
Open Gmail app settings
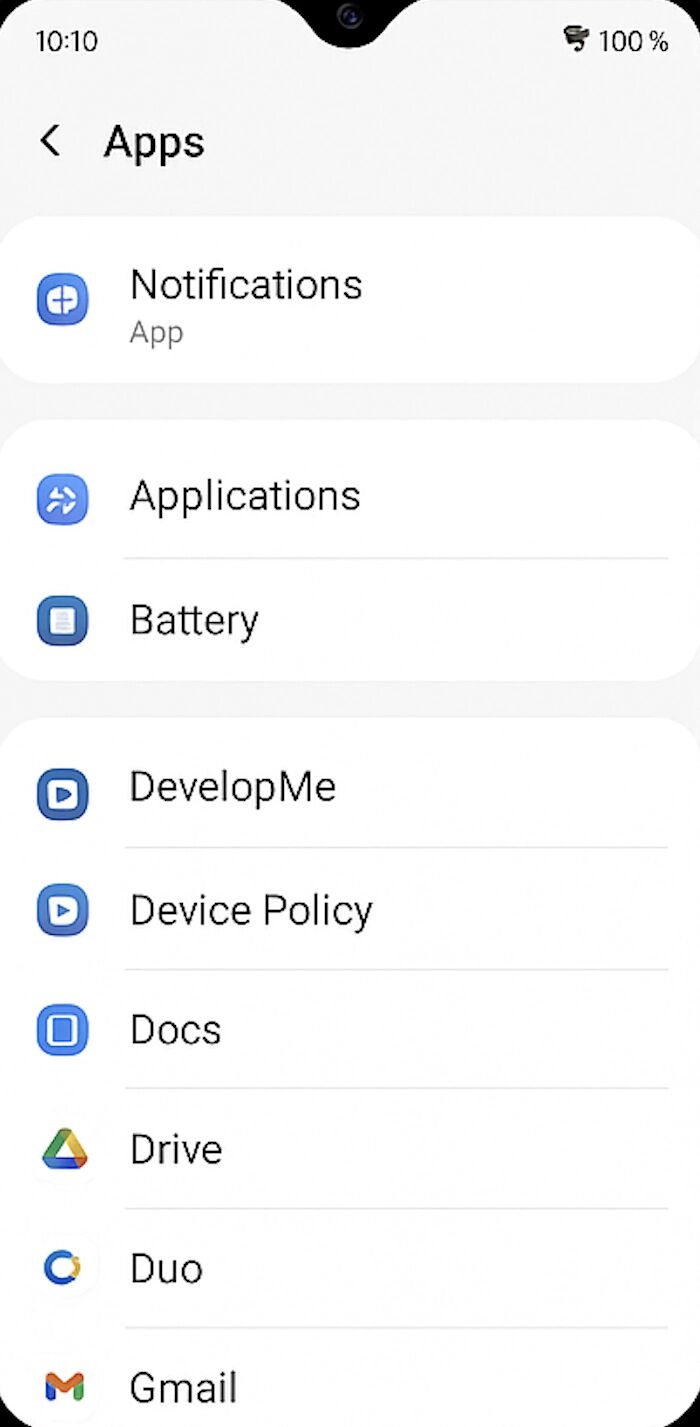pos(350,1387)
